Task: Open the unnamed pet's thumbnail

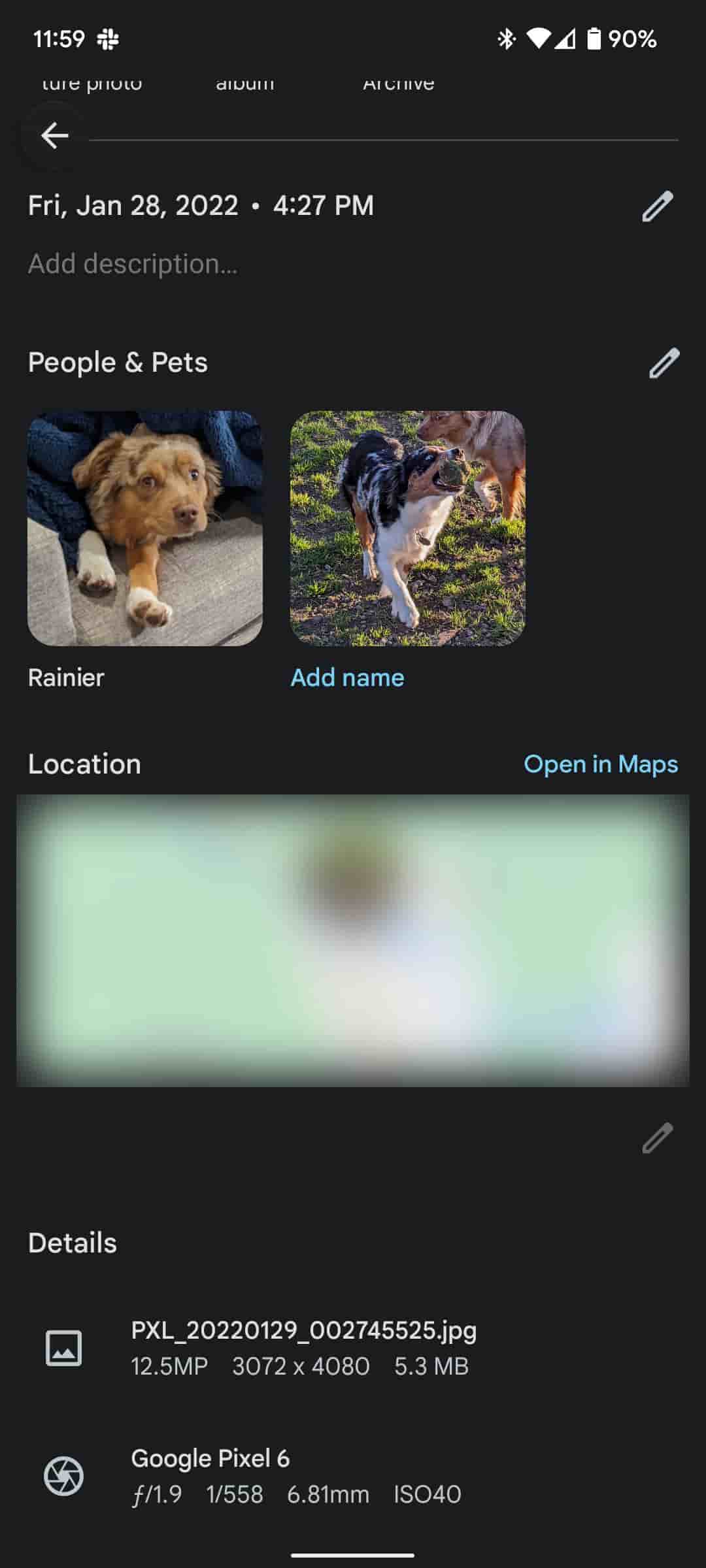Action: (x=407, y=528)
